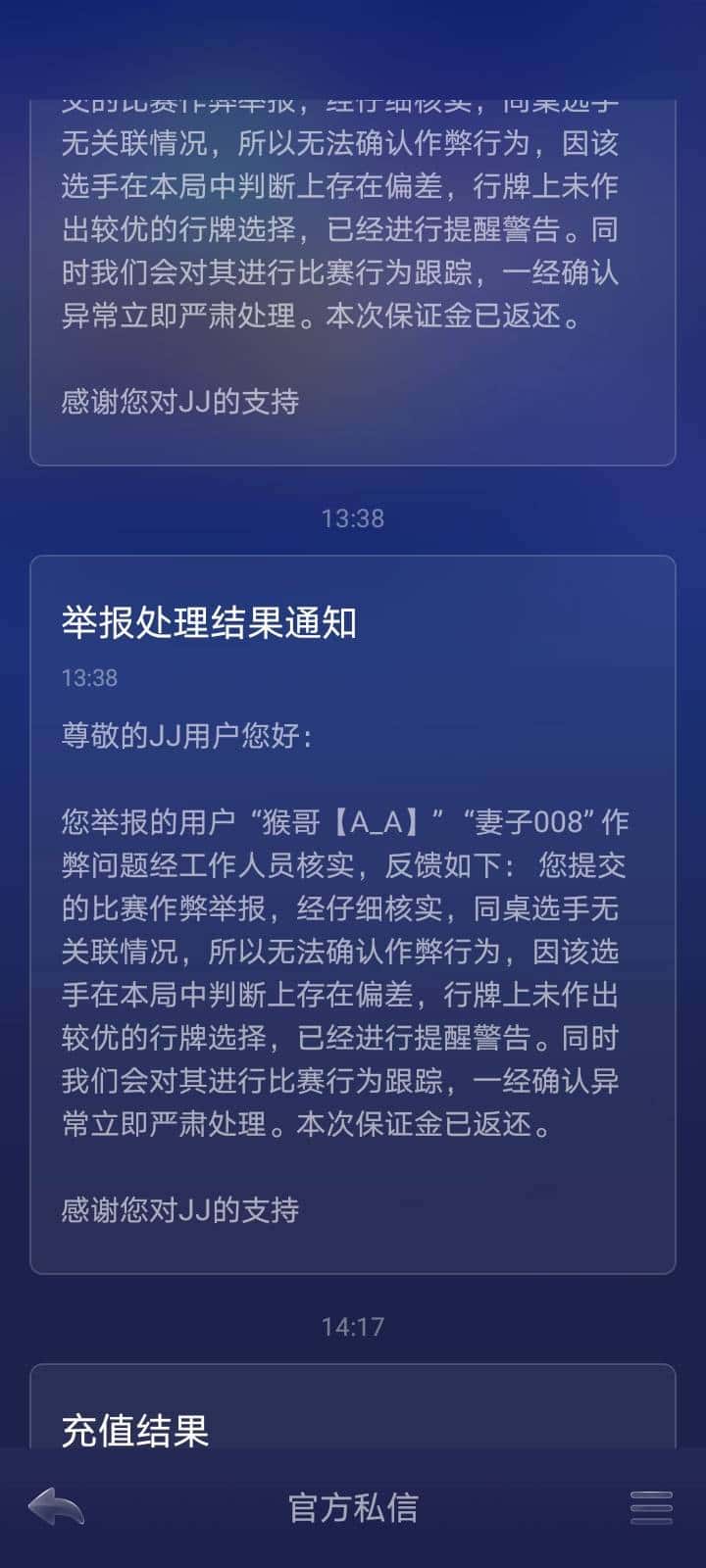Screen dimensions: 706x1568
Task: Open the 举报处理结果通知 message card
Action: [x=353, y=911]
